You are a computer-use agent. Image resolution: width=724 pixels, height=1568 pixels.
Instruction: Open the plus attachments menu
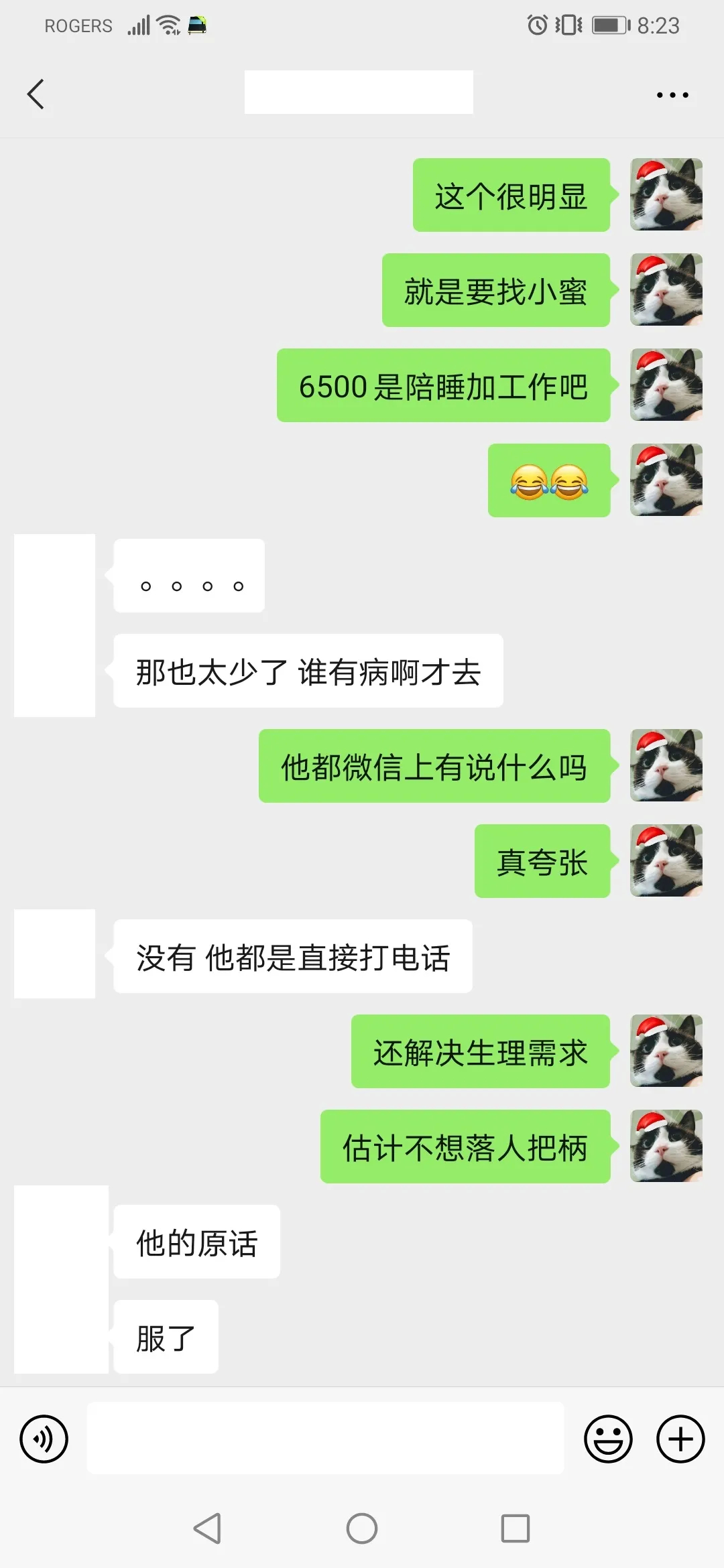(680, 1439)
